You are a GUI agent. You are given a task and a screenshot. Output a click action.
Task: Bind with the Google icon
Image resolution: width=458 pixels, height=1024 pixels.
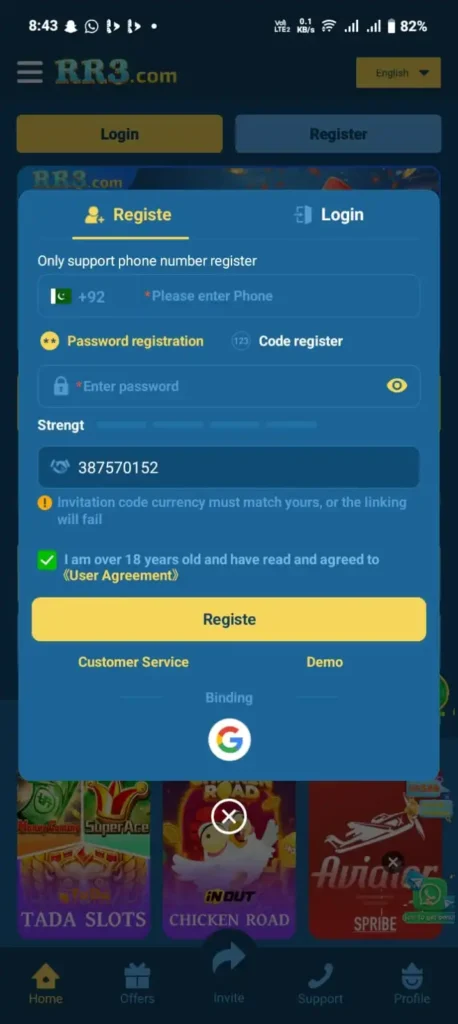(229, 740)
